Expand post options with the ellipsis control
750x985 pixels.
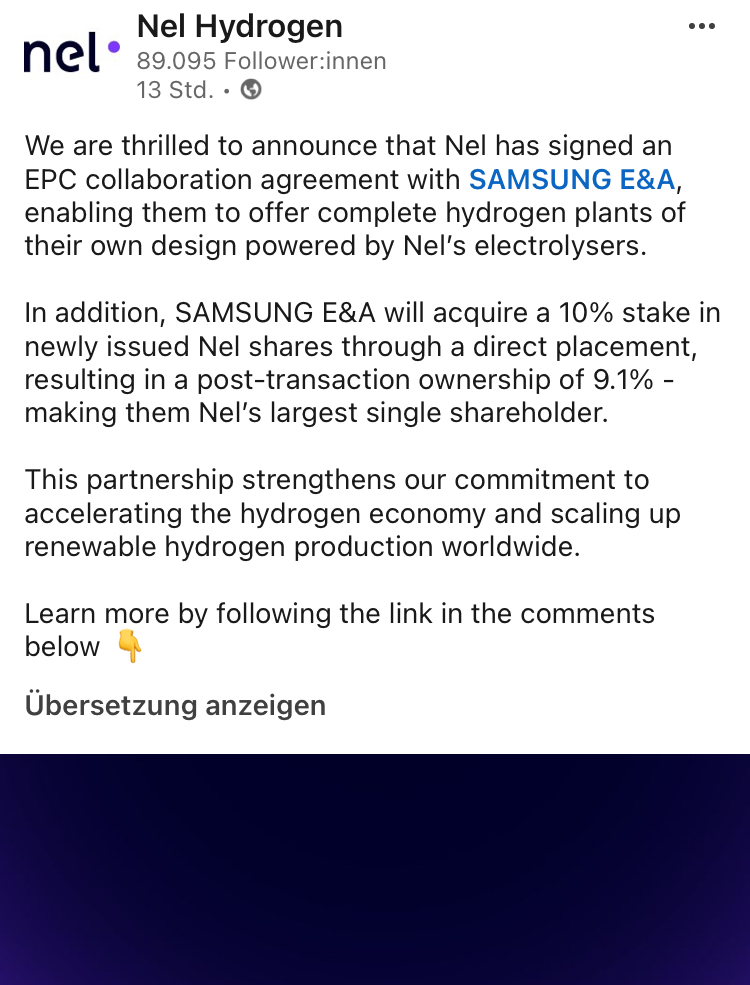(x=701, y=25)
